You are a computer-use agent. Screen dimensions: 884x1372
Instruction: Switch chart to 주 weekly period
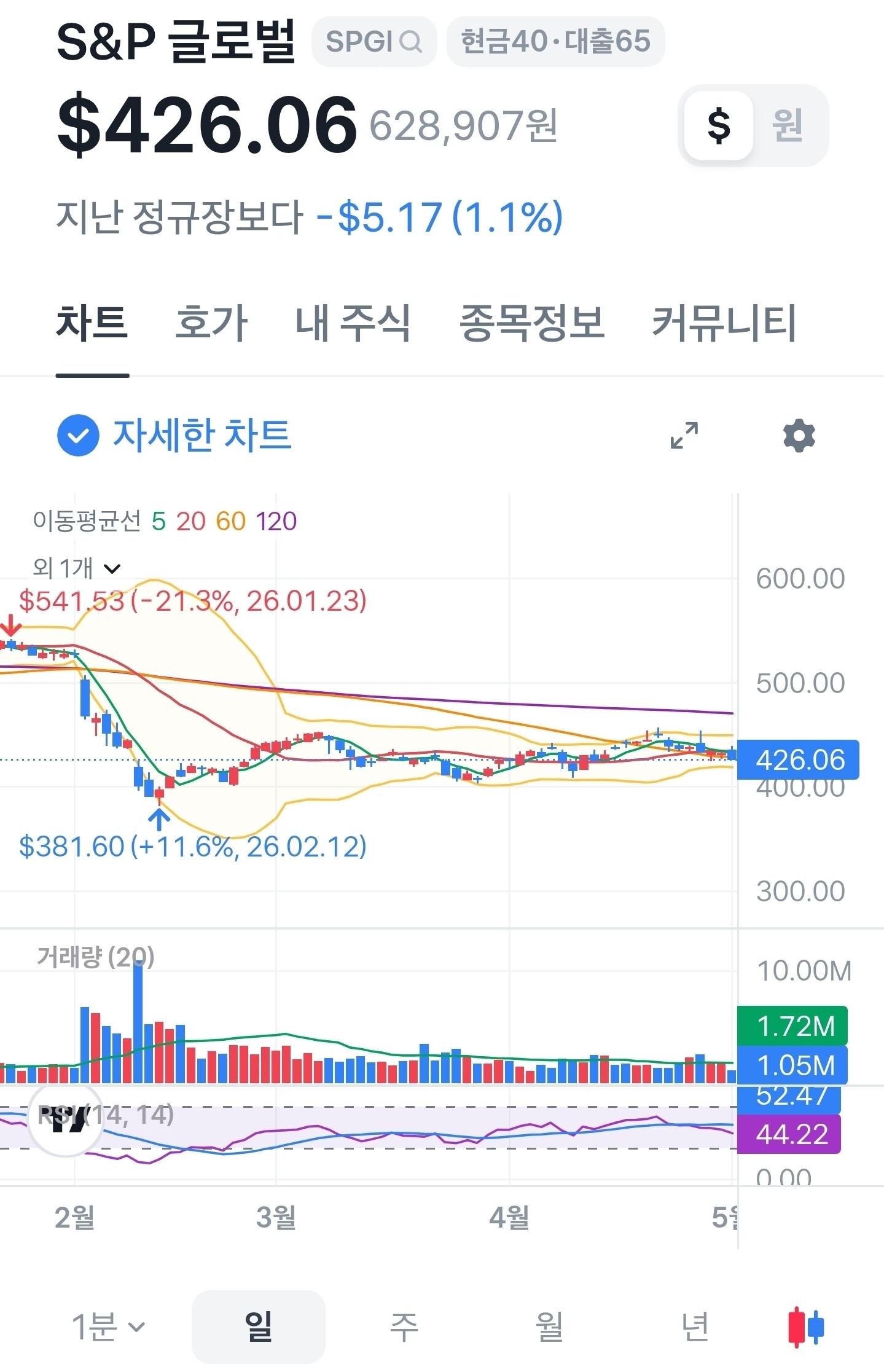pos(404,1327)
